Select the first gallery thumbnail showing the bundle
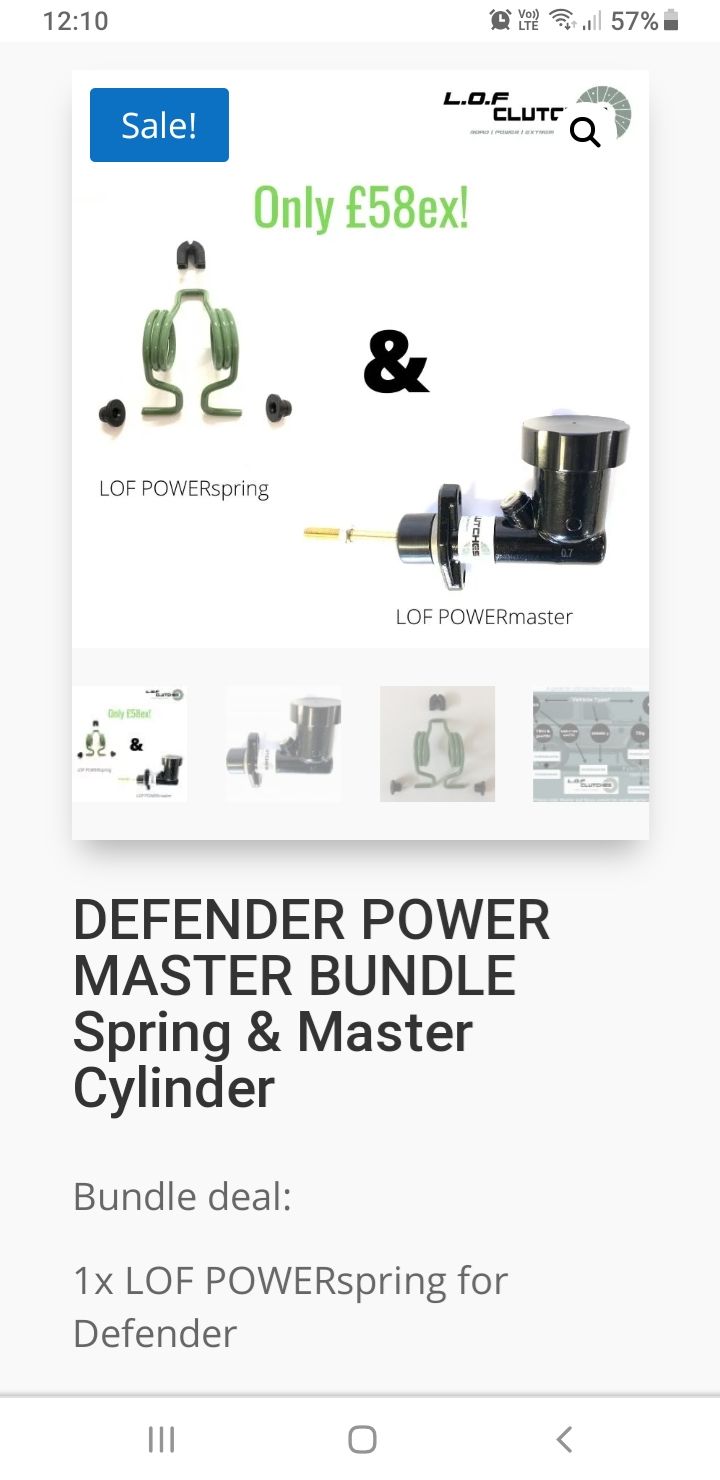The image size is (720, 1480). click(130, 743)
